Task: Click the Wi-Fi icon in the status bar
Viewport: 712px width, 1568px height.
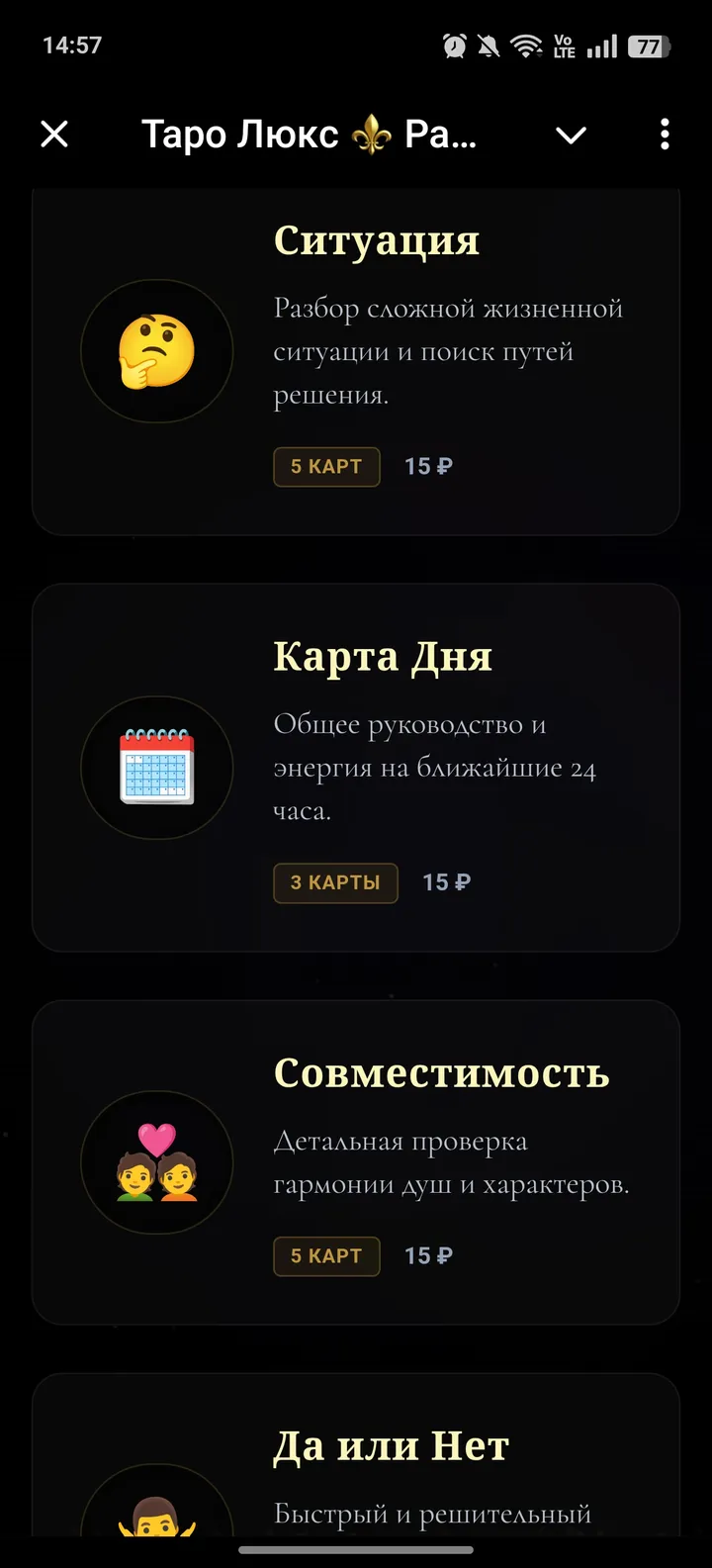Action: point(526,45)
